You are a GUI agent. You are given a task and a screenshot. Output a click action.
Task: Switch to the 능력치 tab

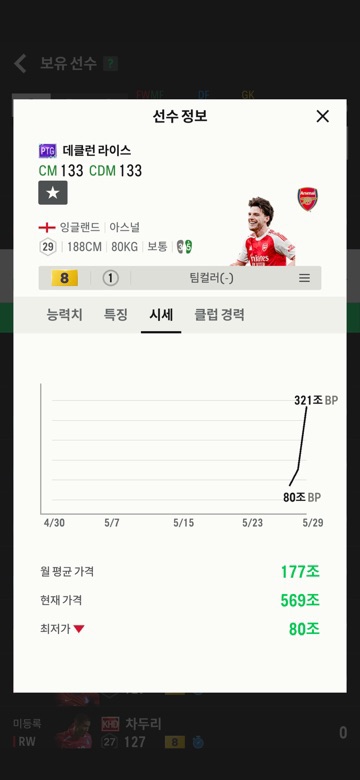(x=65, y=314)
